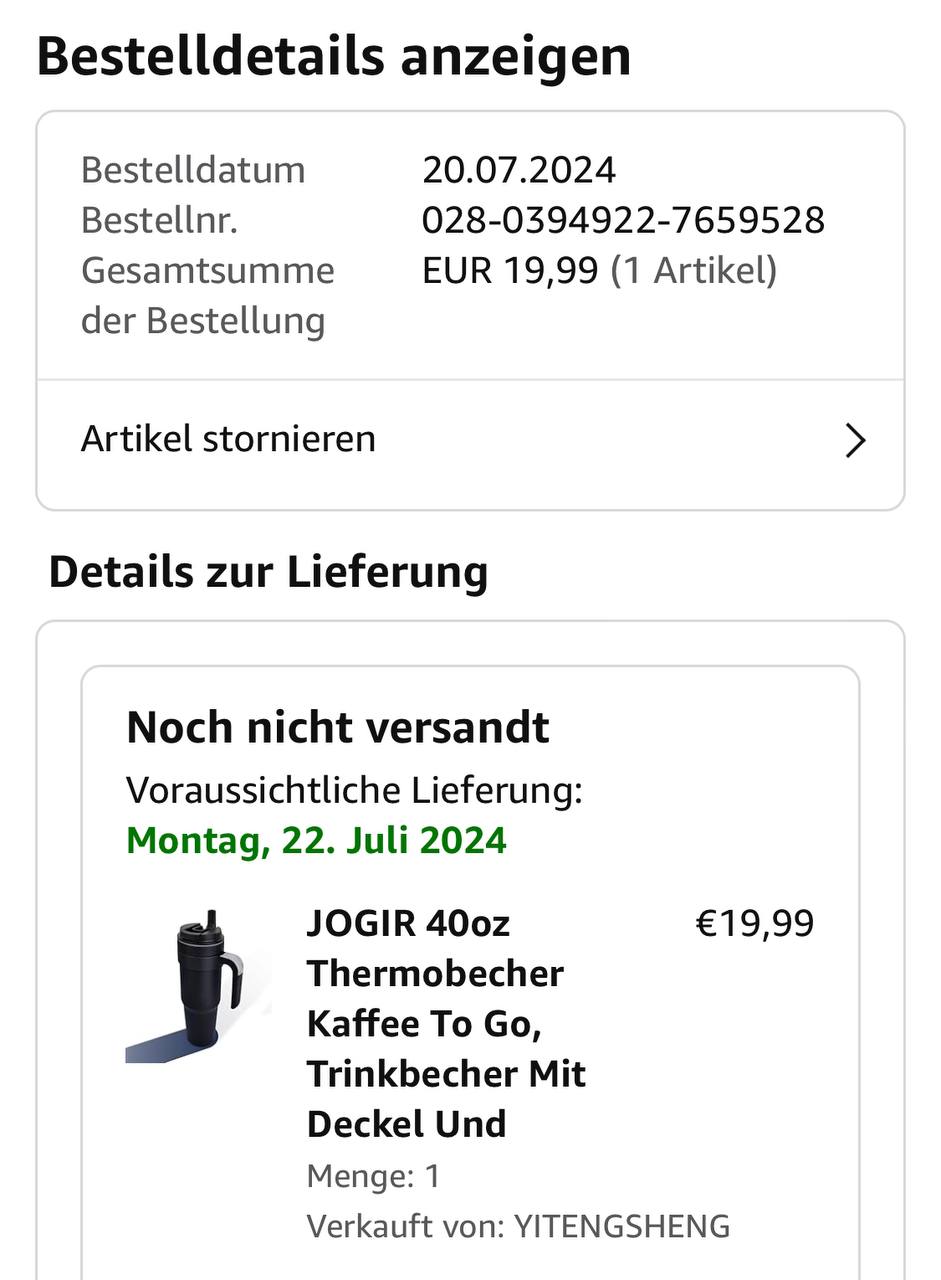Image resolution: width=941 pixels, height=1280 pixels.
Task: Open the Artikel stornieren row
Action: coord(470,440)
